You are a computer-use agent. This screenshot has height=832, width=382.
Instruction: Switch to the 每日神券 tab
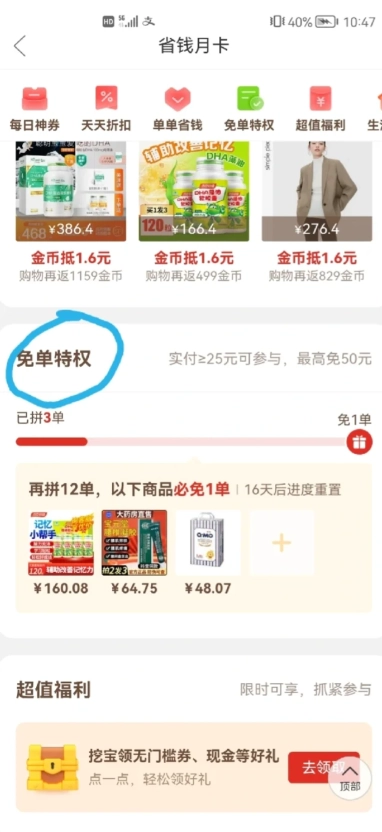pyautogui.click(x=34, y=110)
